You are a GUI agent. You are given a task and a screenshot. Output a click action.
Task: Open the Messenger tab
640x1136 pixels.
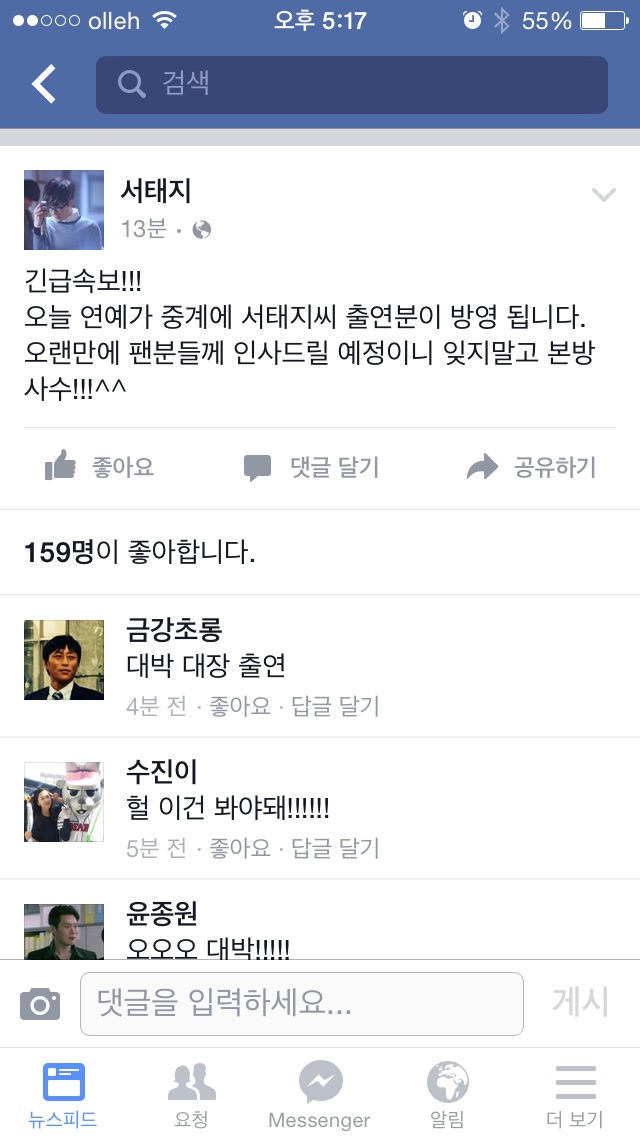pos(320,1095)
